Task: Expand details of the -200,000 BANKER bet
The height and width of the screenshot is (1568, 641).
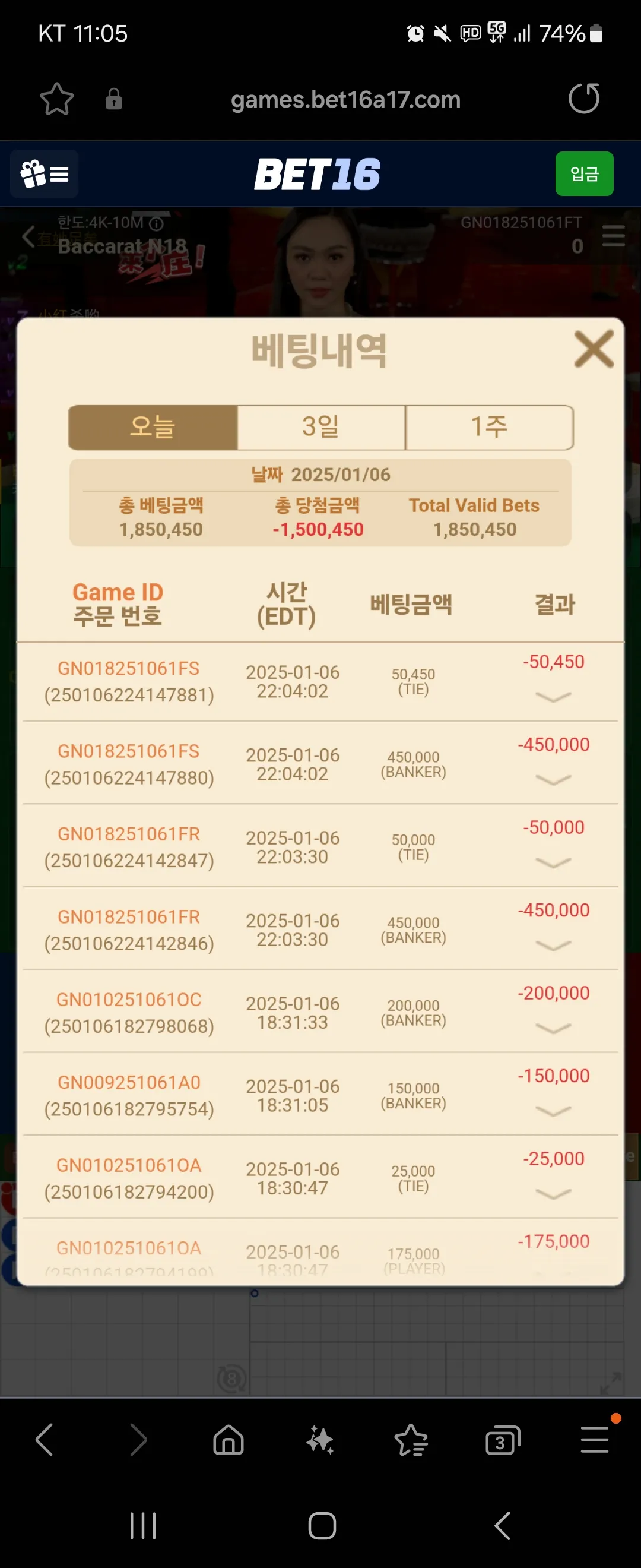Action: [553, 1028]
